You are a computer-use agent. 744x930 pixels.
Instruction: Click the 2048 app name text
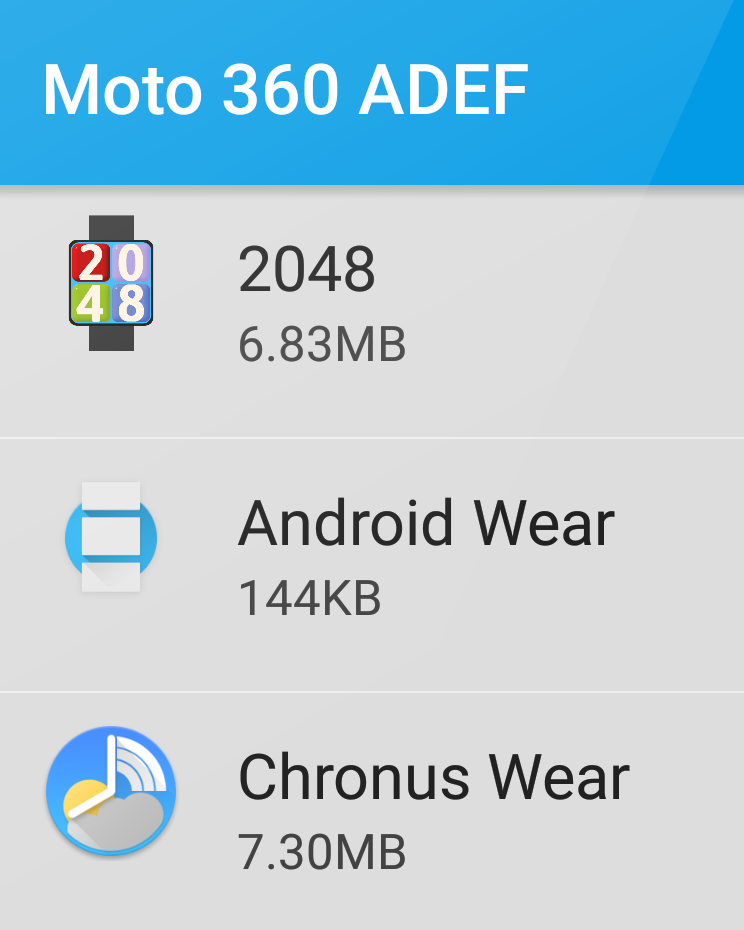tap(306, 270)
